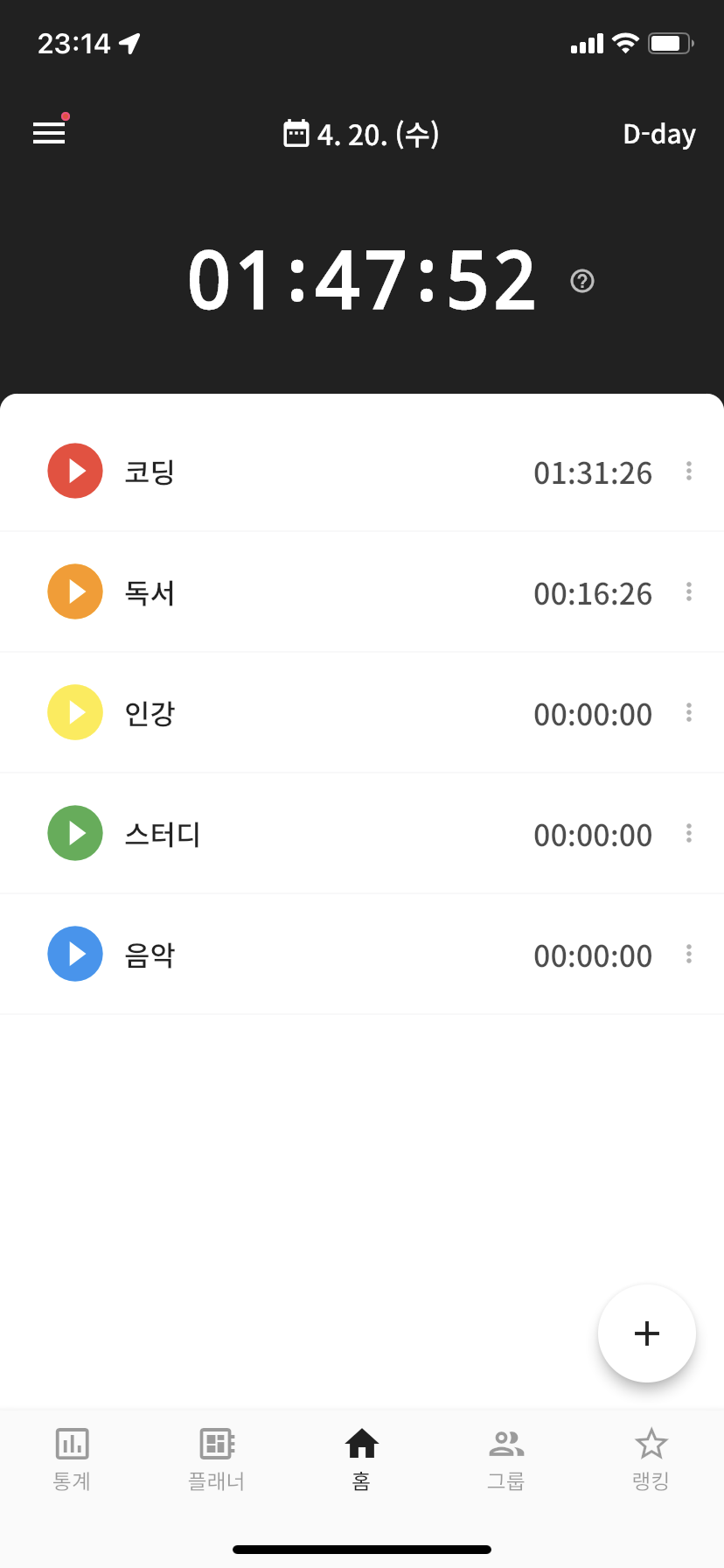This screenshot has width=724, height=1568.
Task: Open more options for 스터디
Action: 689,834
